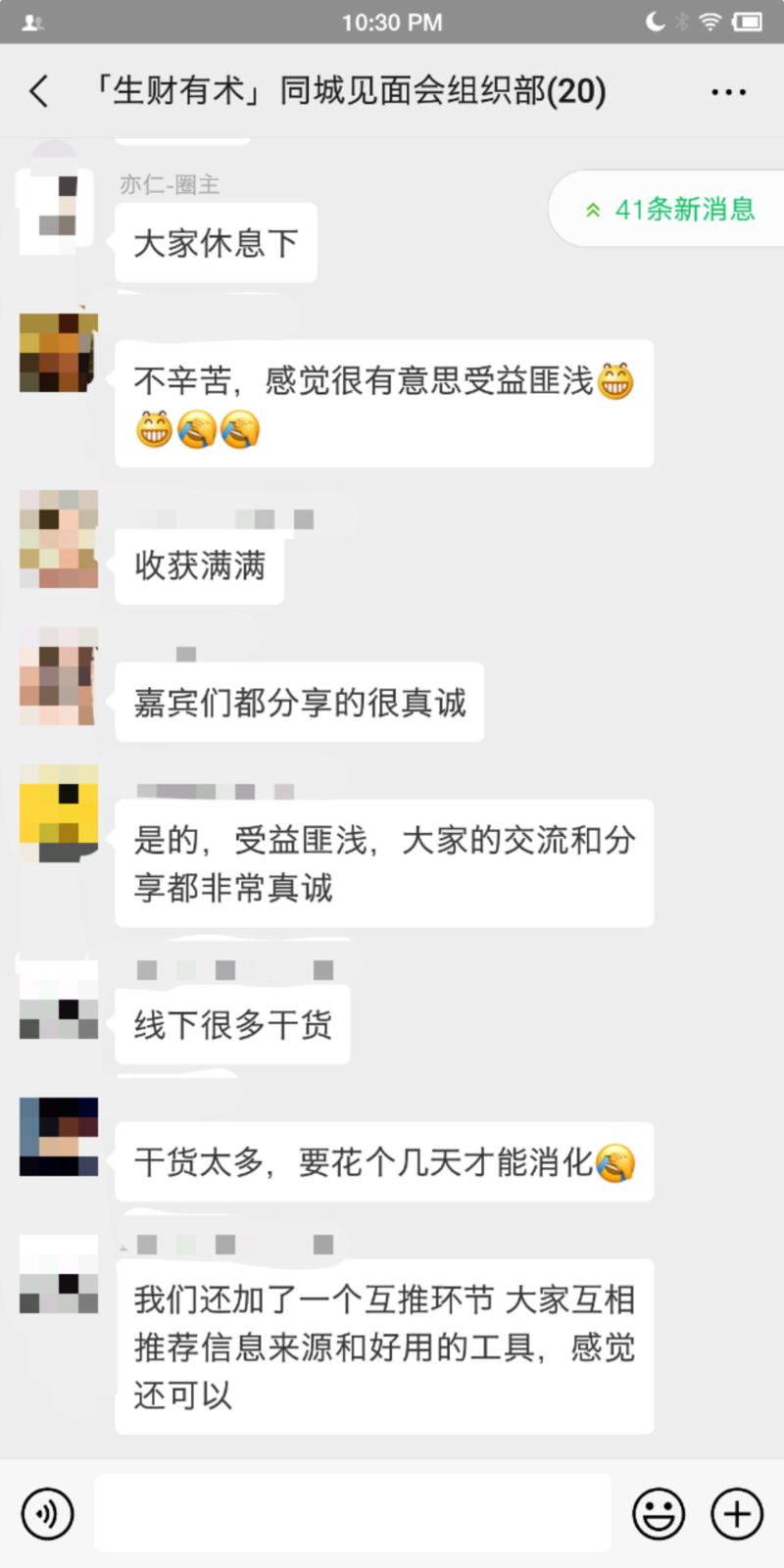
Task: Select the bubble '嘉宾们都分享的很真诚'
Action: pyautogui.click(x=299, y=702)
